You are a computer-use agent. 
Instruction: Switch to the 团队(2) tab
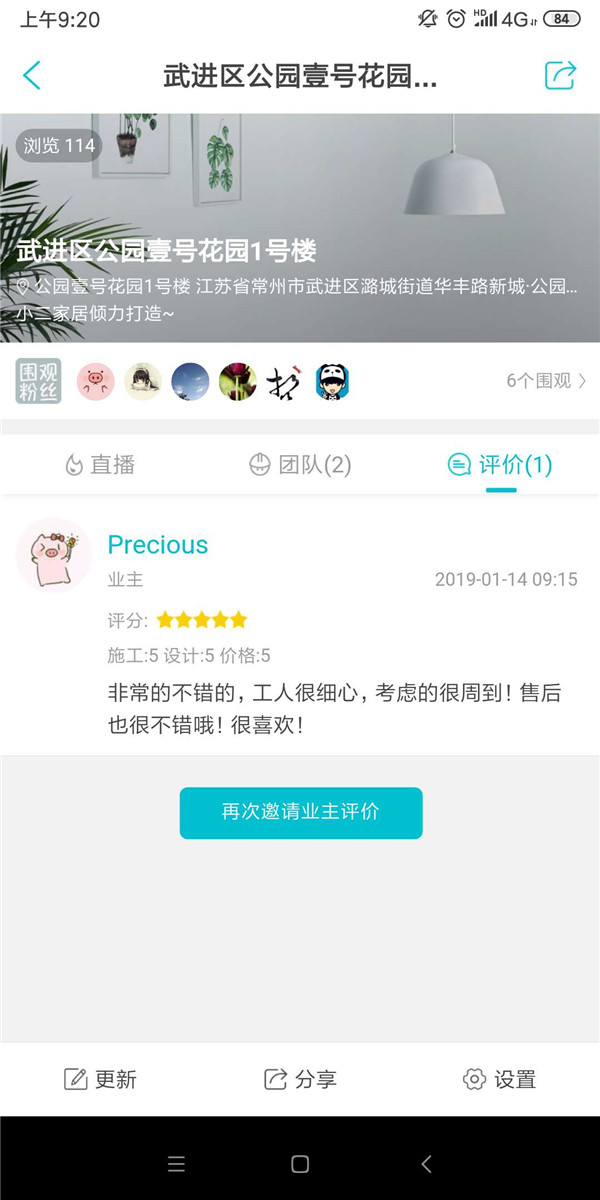pyautogui.click(x=300, y=465)
